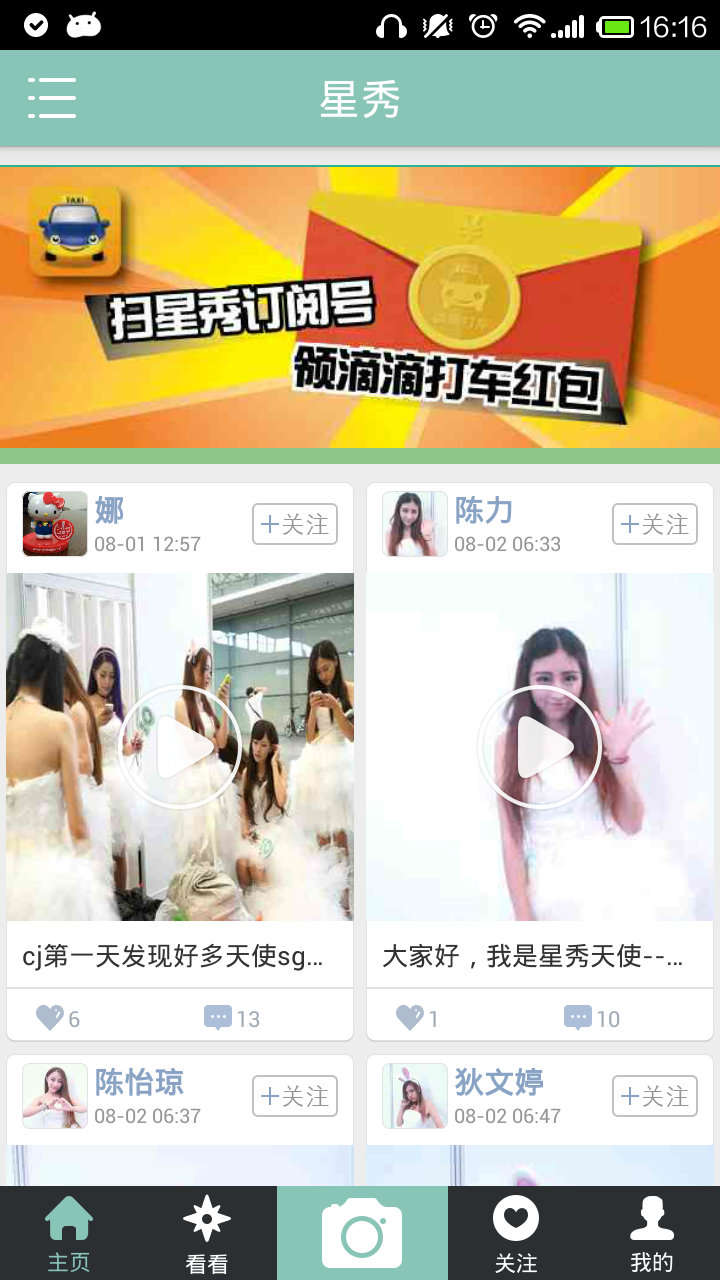
Task: Follow 陈力 with the +关注 button
Action: point(654,524)
